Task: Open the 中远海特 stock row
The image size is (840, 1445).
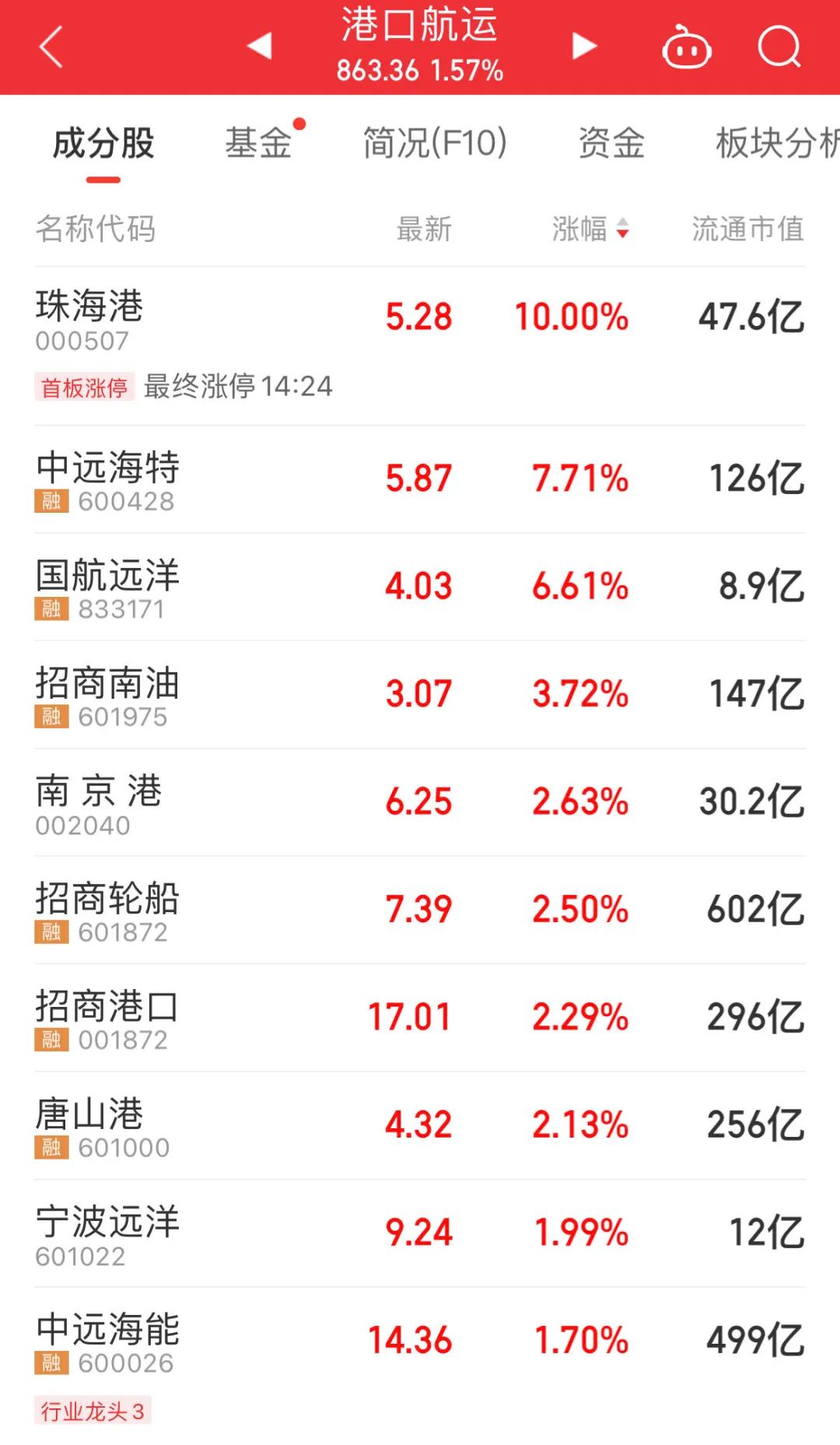Action: [420, 479]
